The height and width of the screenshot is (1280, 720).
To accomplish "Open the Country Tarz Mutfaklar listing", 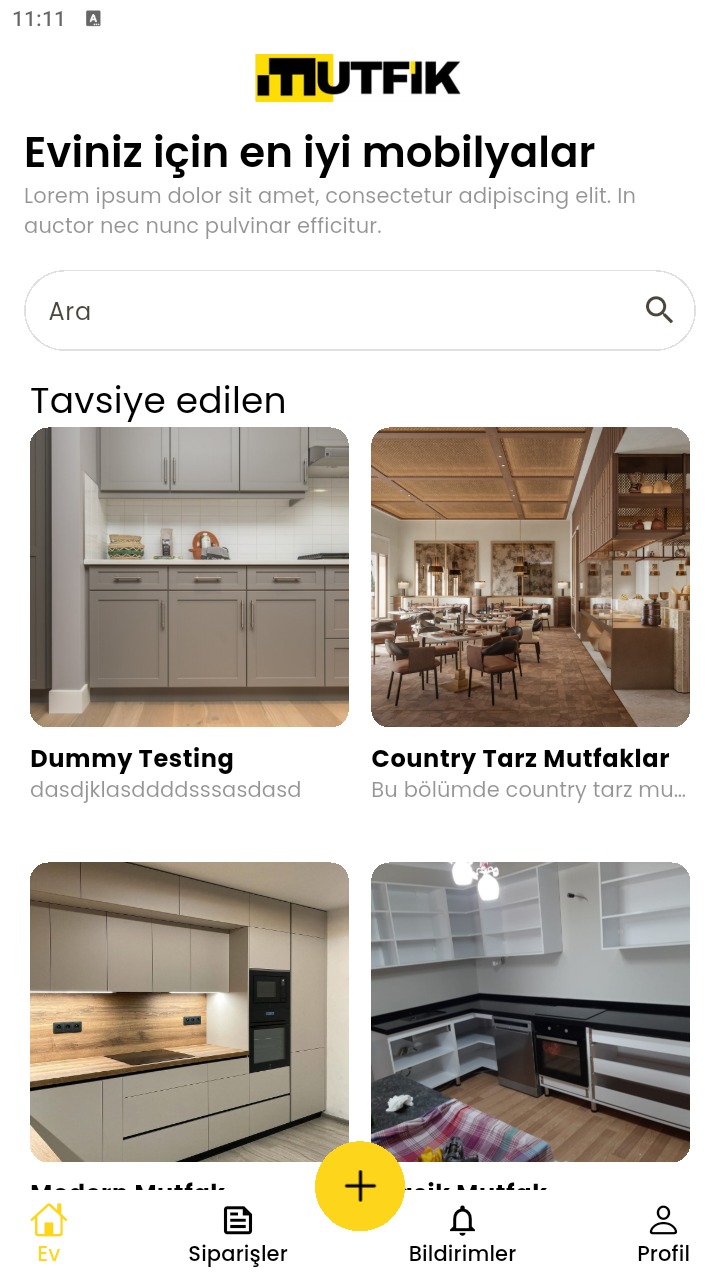I will [x=520, y=759].
